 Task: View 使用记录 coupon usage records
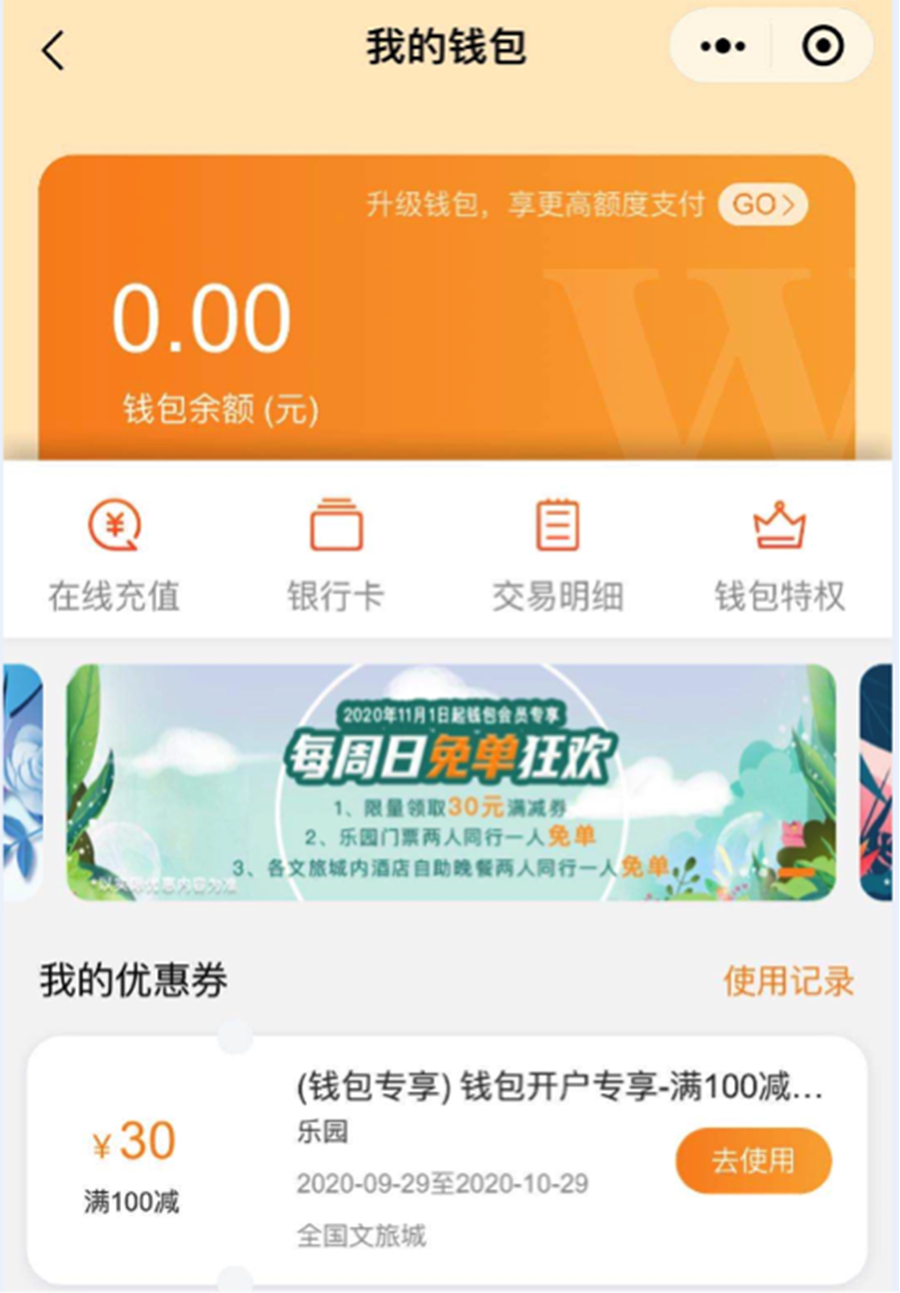tap(789, 981)
